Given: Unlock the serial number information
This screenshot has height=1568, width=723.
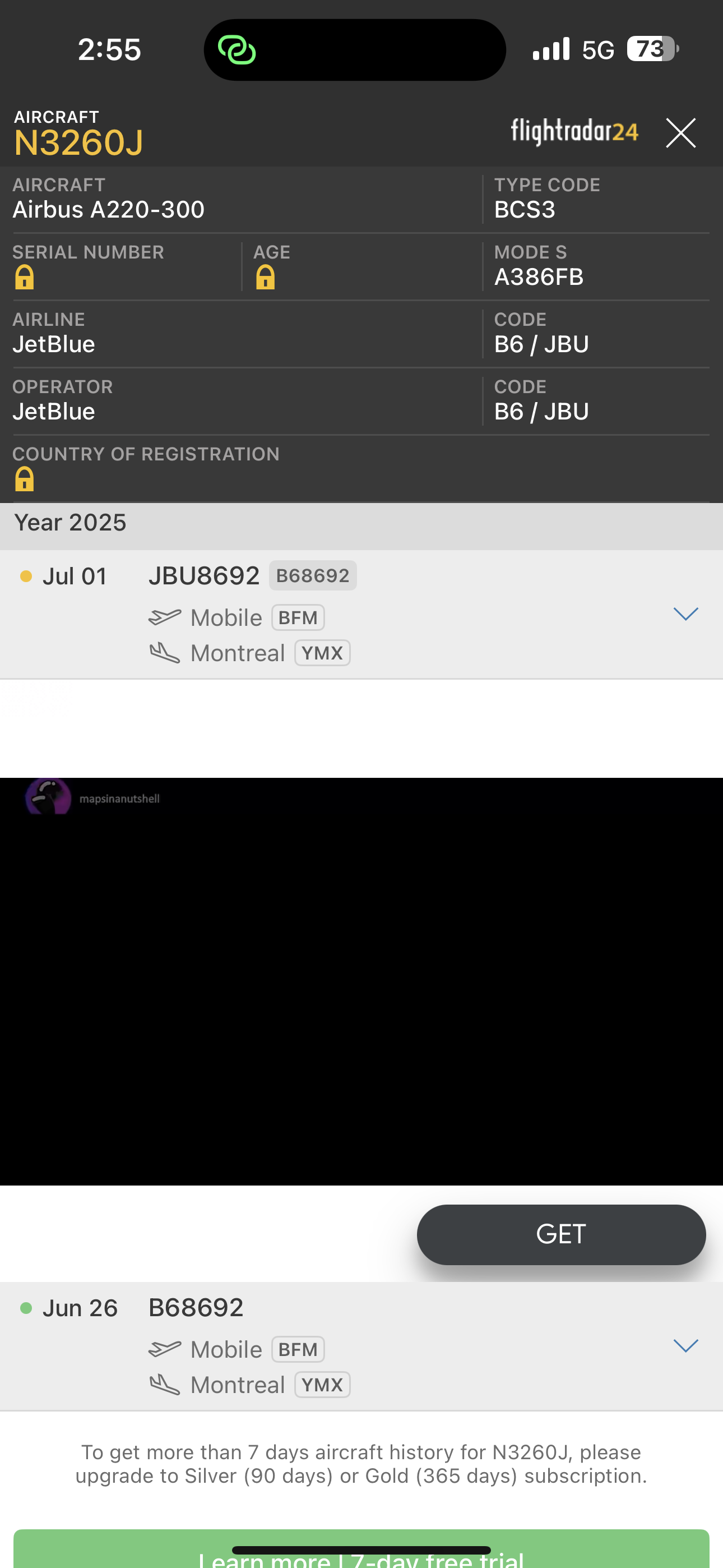Looking at the screenshot, I should pos(24,278).
